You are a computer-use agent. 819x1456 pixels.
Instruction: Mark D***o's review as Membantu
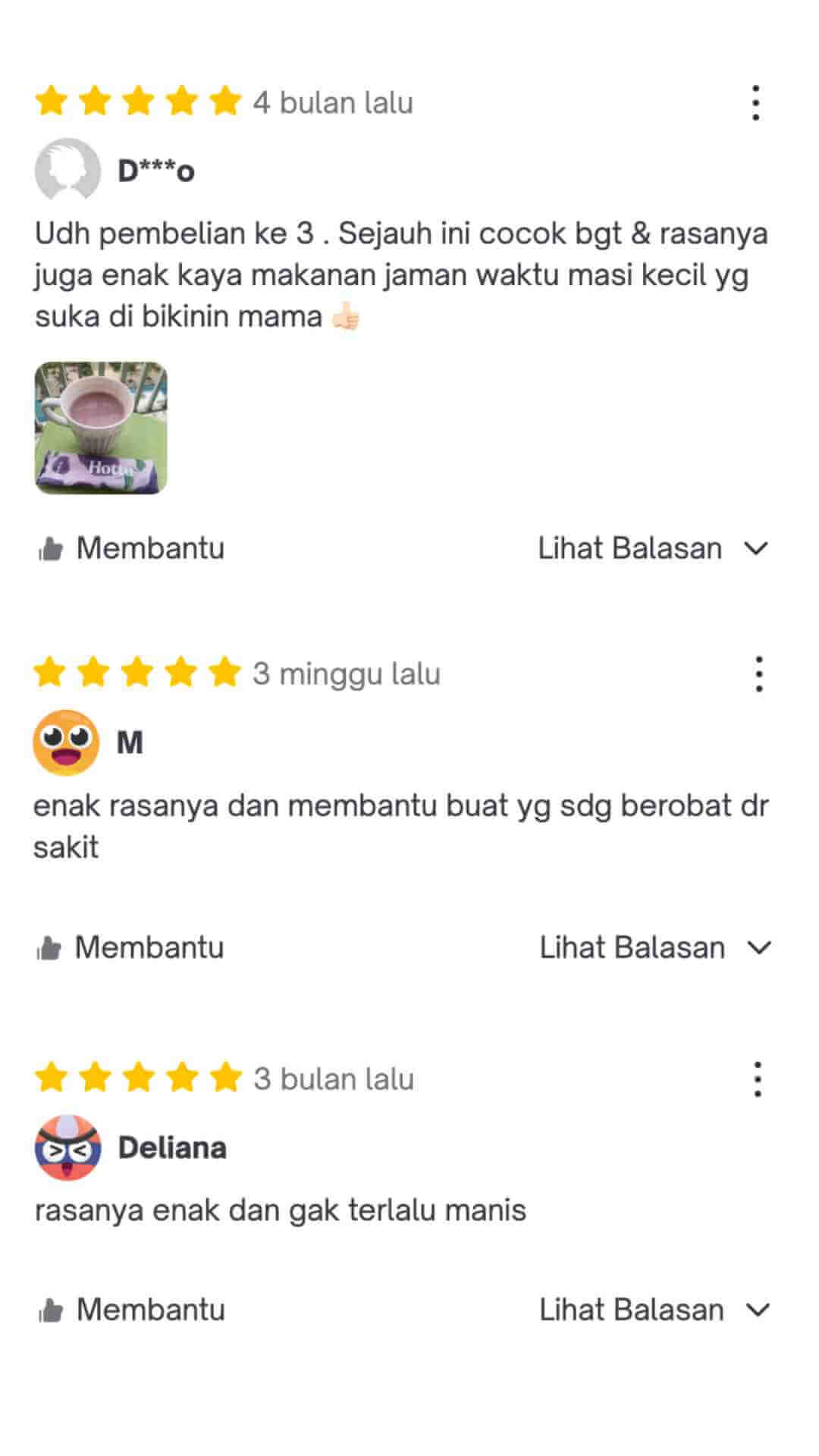tap(131, 548)
